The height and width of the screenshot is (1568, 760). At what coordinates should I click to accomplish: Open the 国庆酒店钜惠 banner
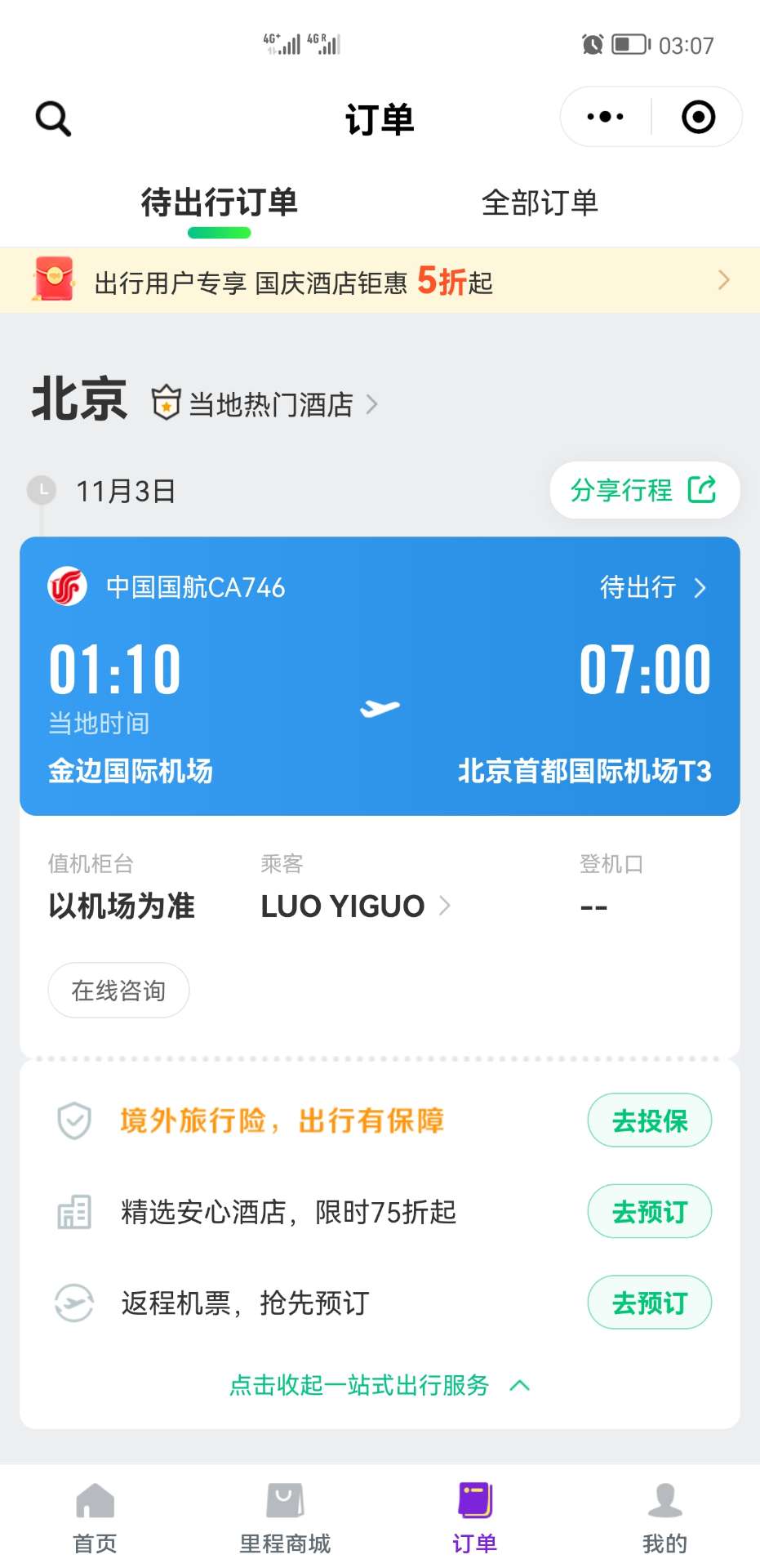tap(380, 281)
